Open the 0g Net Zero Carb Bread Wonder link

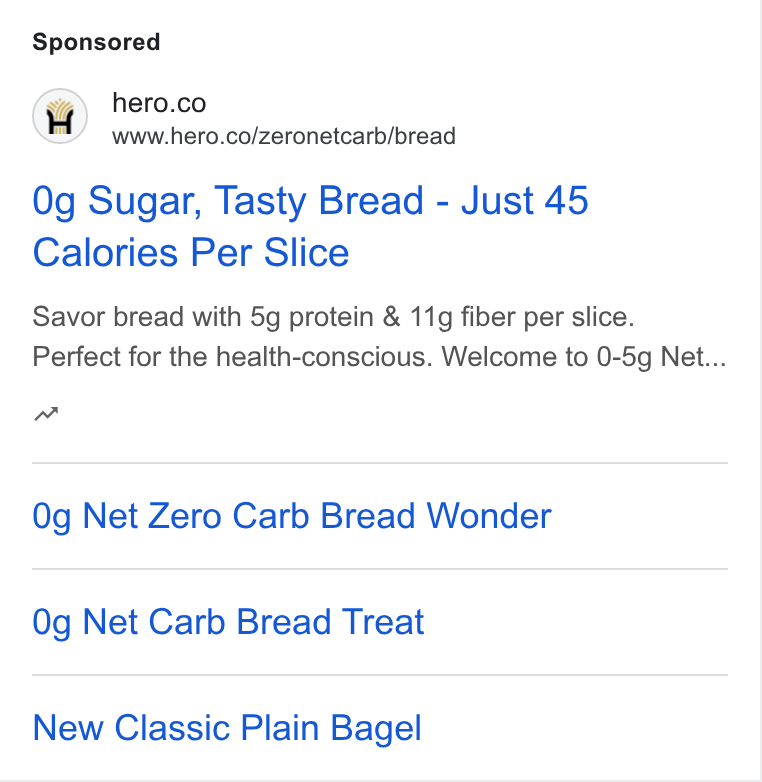coord(292,516)
